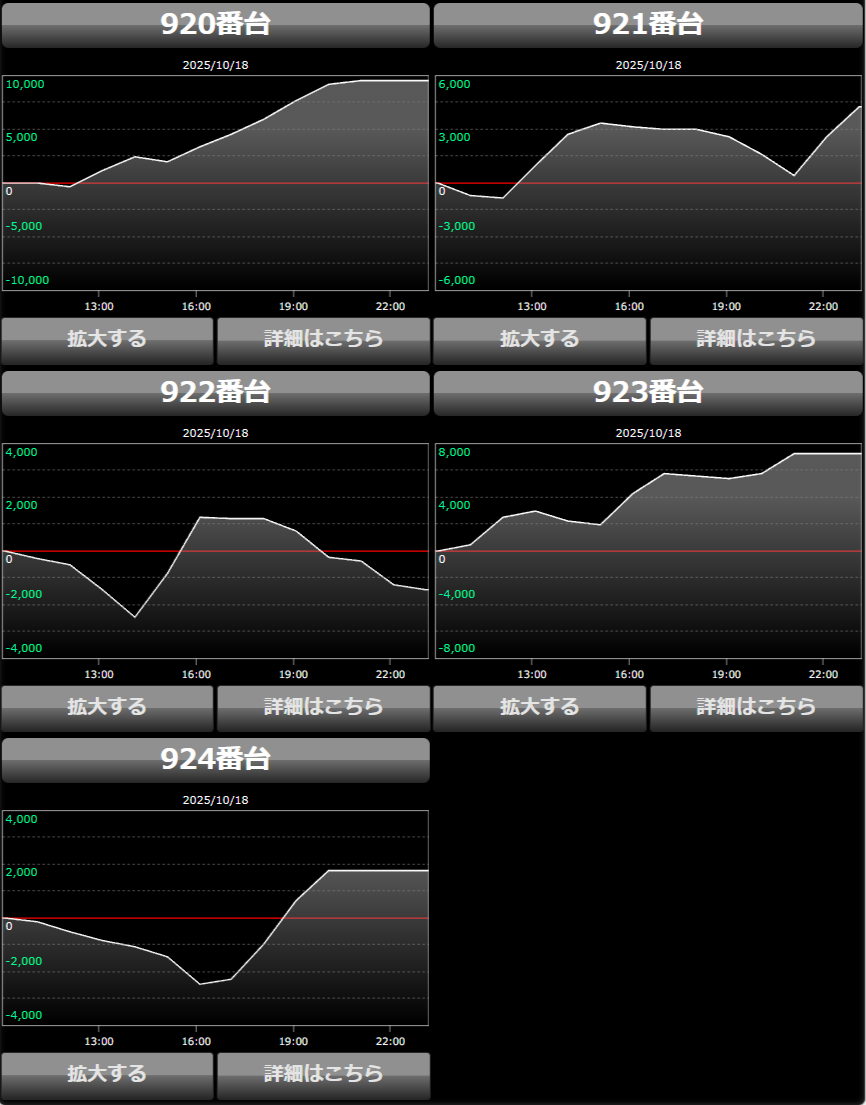Choose the 923番台 header bar
Screen dimensions: 866x1105
pyautogui.click(x=648, y=393)
